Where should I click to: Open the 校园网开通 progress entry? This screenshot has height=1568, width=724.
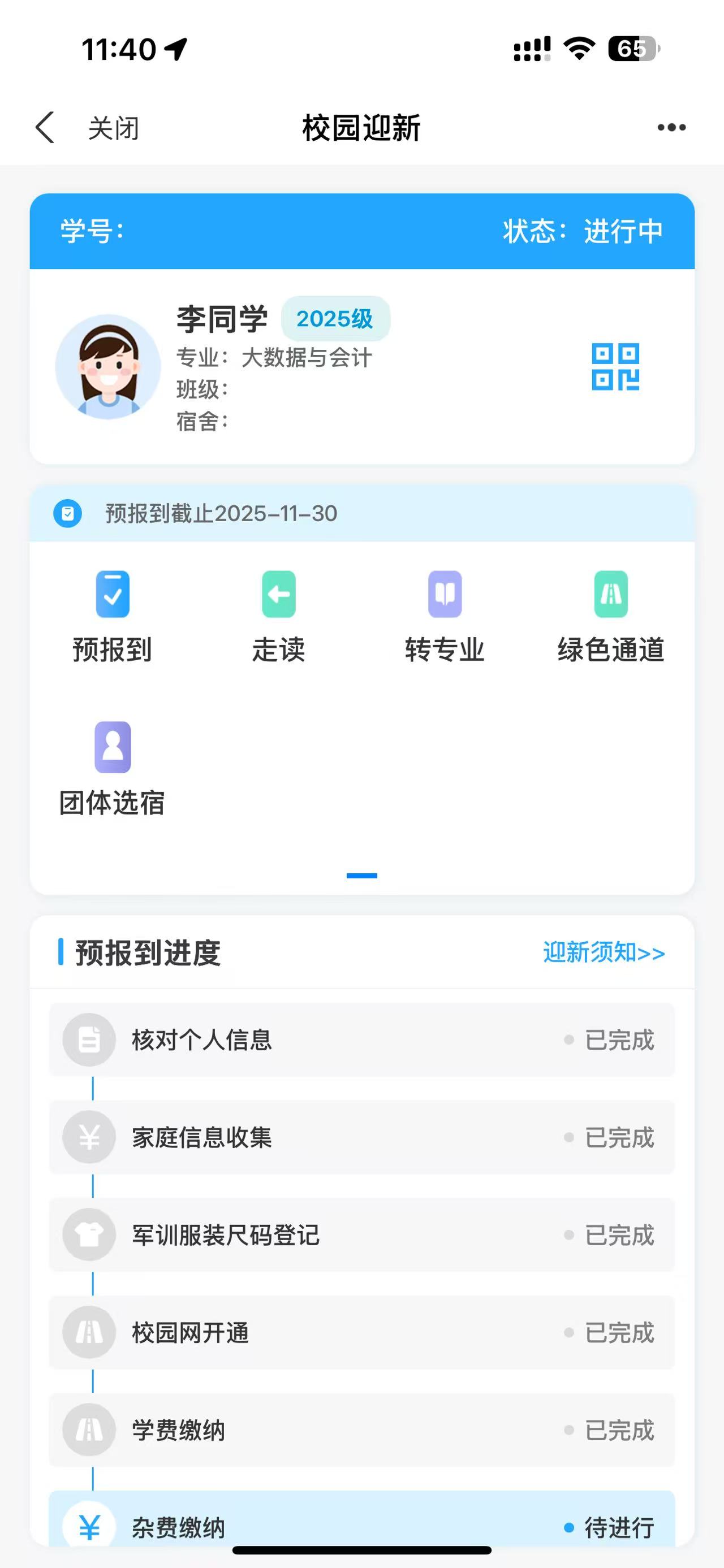point(361,1332)
